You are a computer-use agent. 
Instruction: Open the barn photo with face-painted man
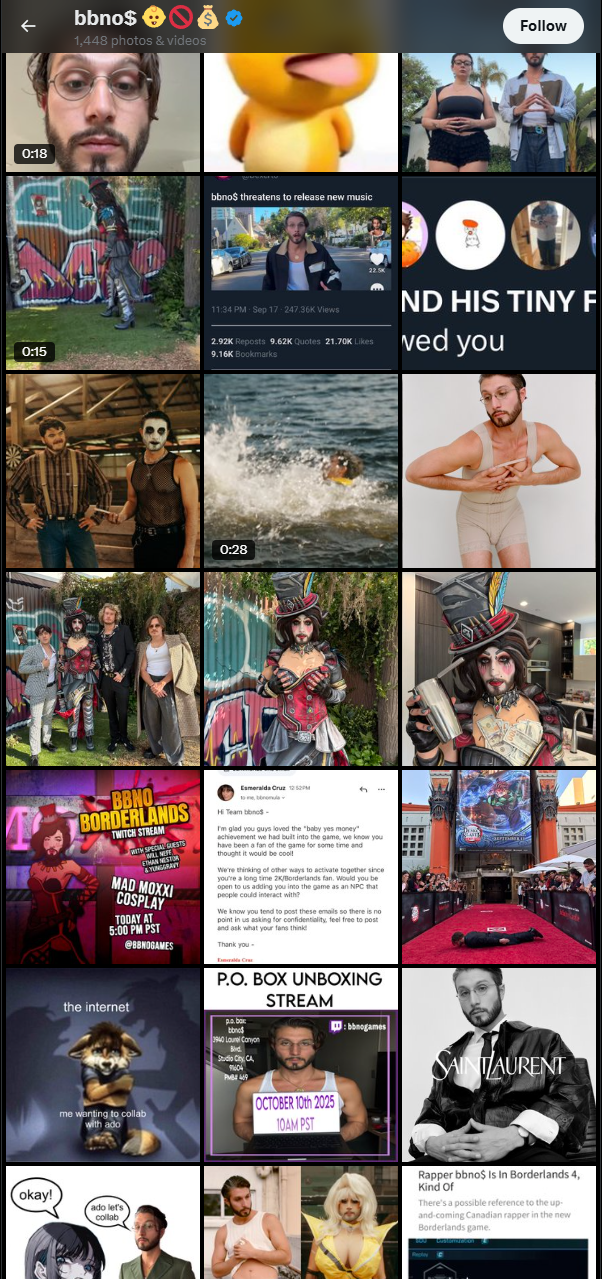click(103, 471)
